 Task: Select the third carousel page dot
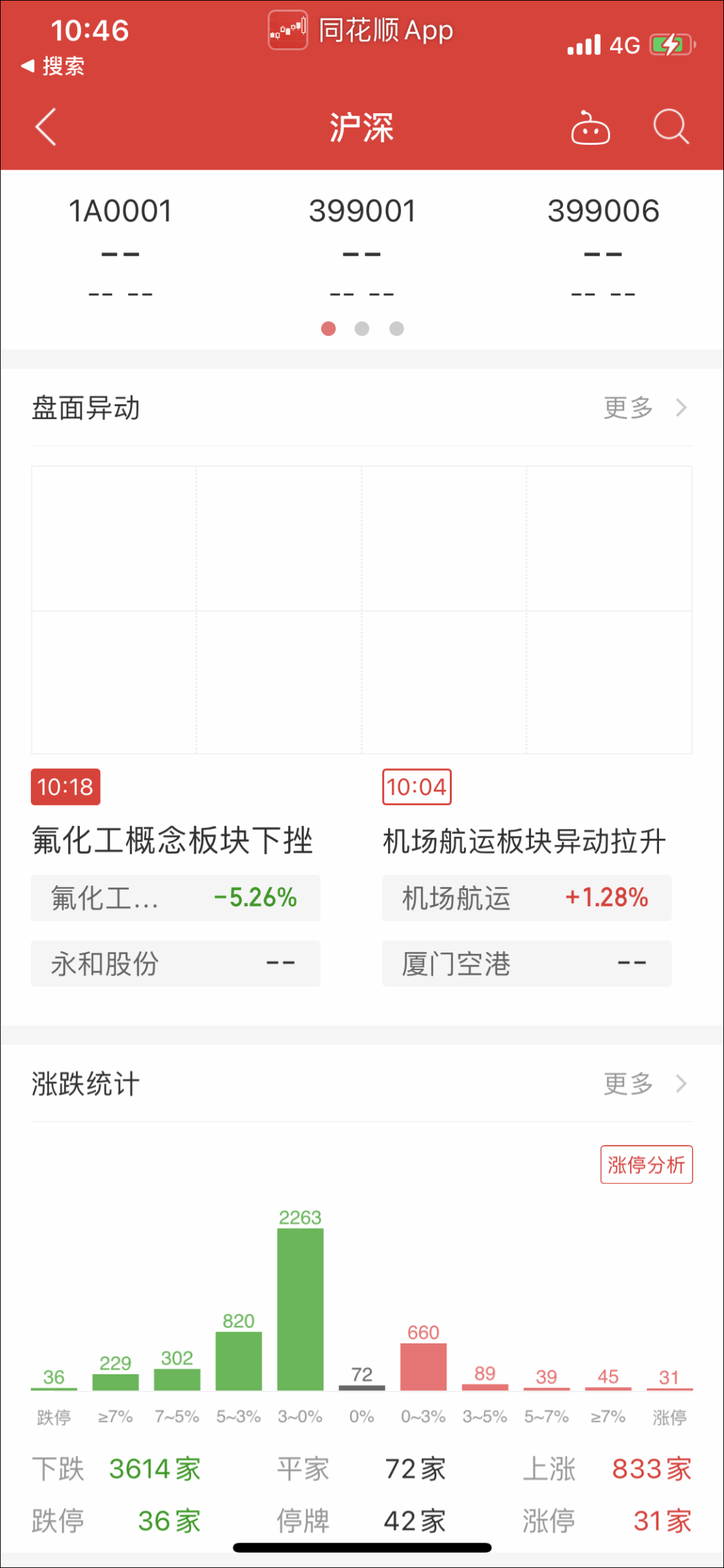pyautogui.click(x=396, y=329)
